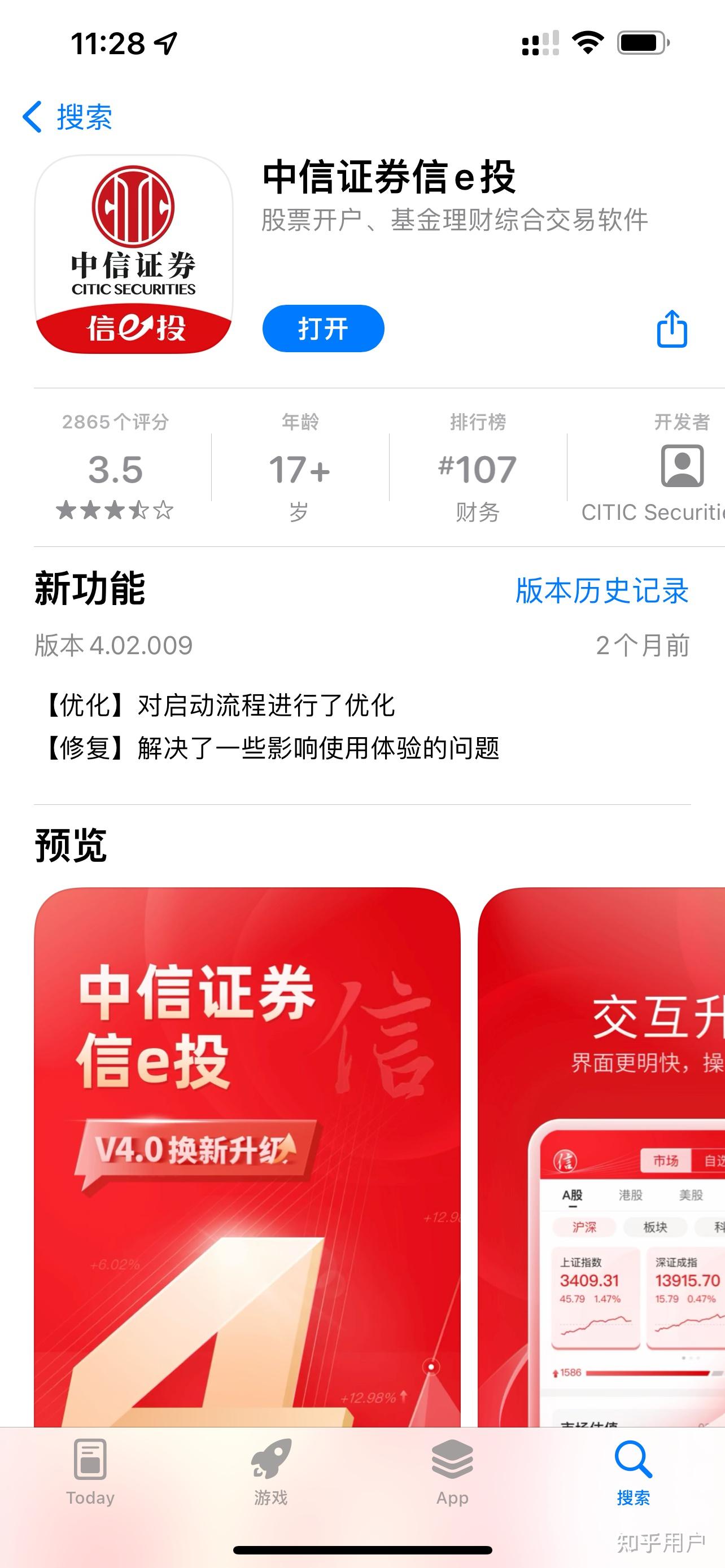Switch to the 游戏 tab
Image resolution: width=725 pixels, height=1568 pixels.
272,1472
